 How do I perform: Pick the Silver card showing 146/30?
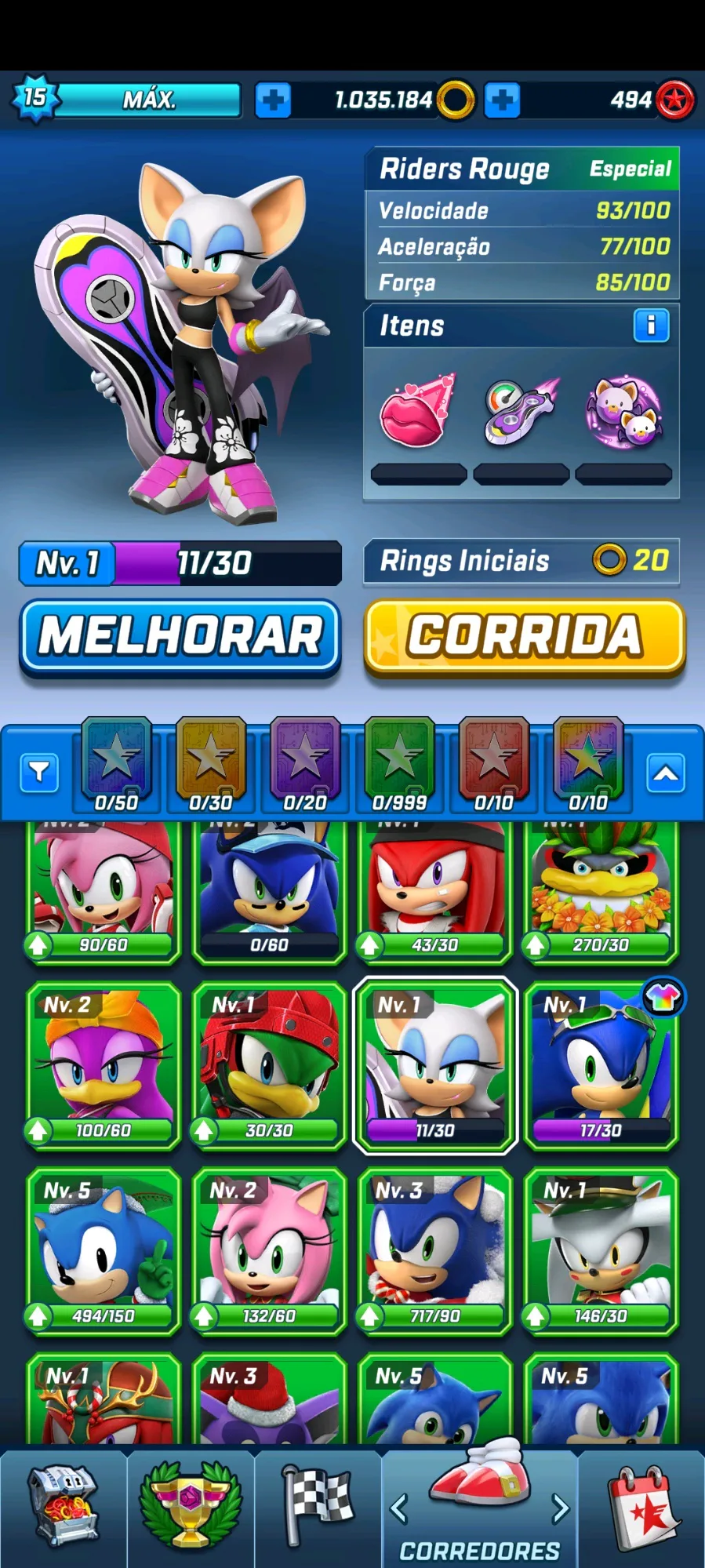(600, 1250)
